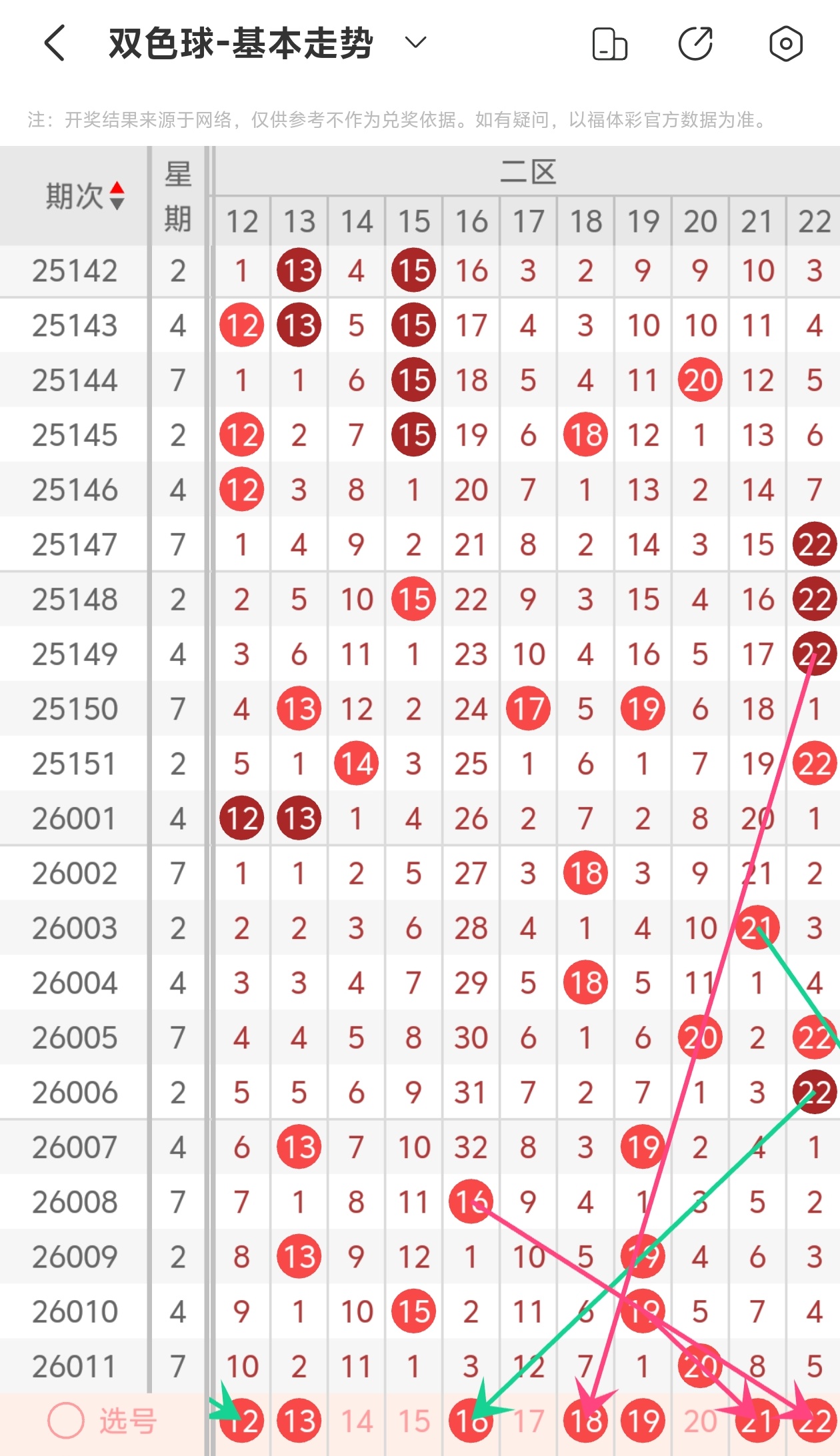Deselect number 12 in the 选号 row
The width and height of the screenshot is (840, 1456).
tap(242, 1421)
